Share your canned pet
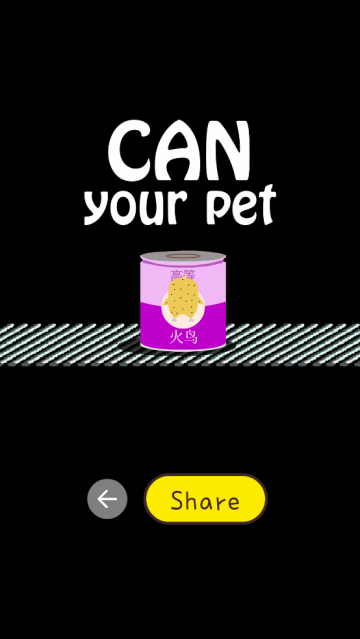360x639 pixels. pos(205,499)
